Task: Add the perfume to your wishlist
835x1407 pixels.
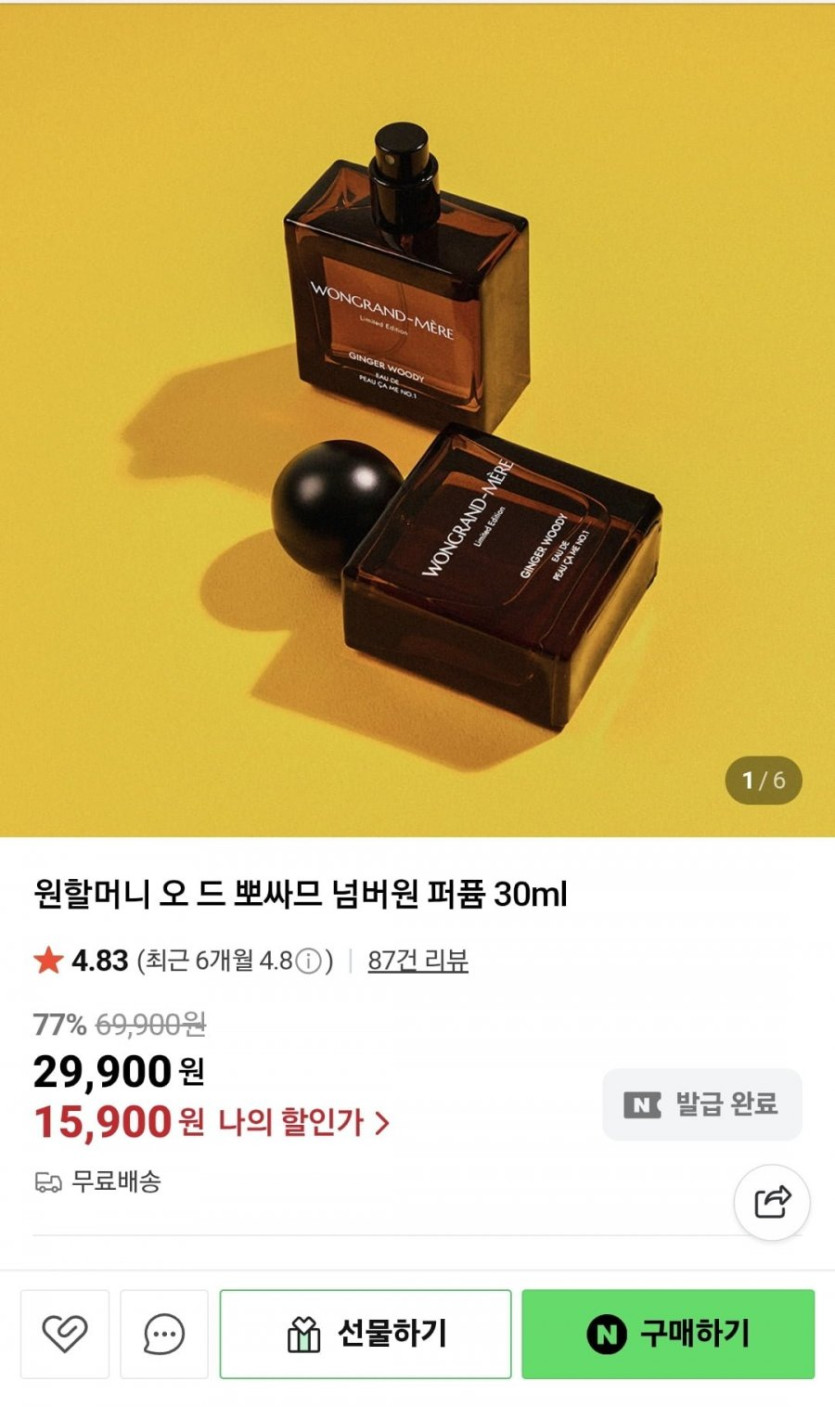Action: [64, 1333]
